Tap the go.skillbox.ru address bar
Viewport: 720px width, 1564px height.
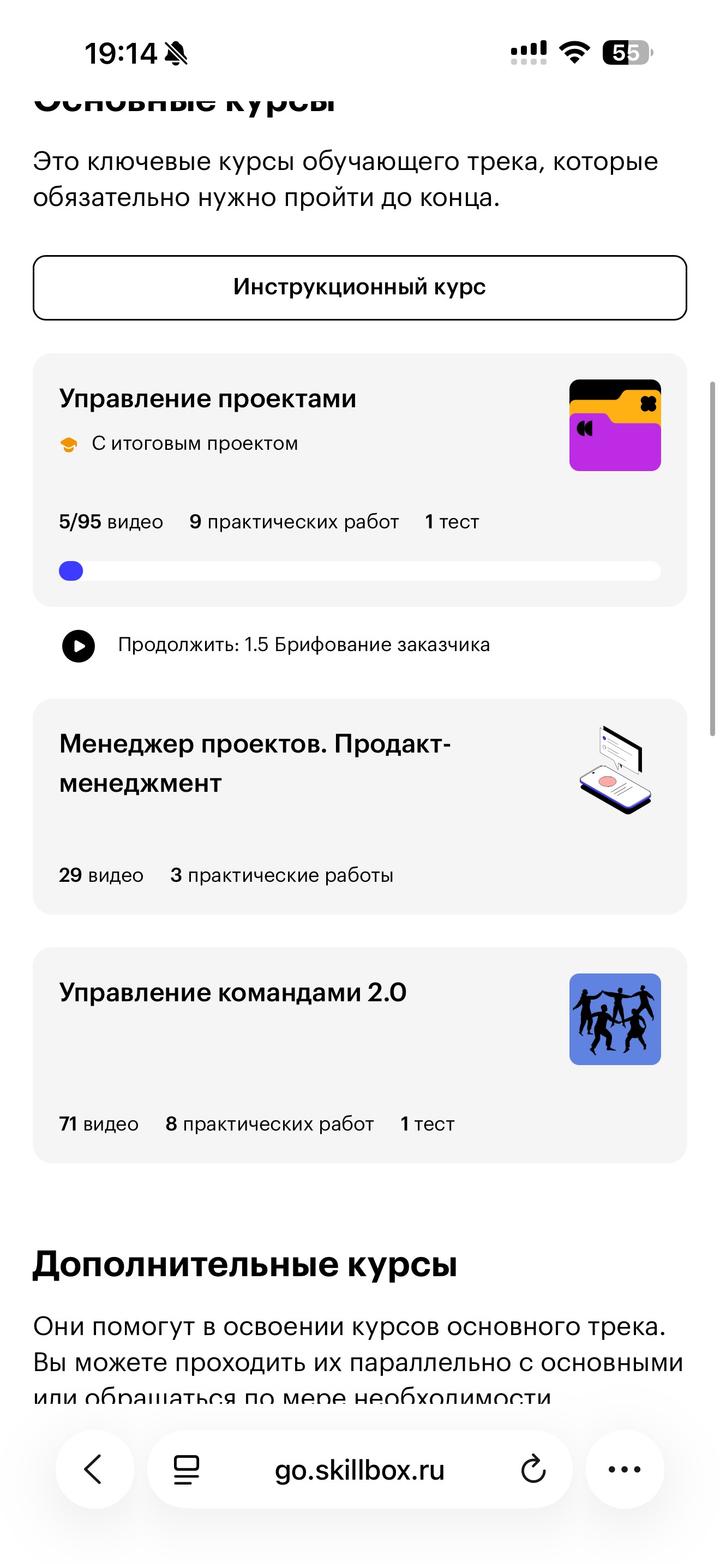359,1469
